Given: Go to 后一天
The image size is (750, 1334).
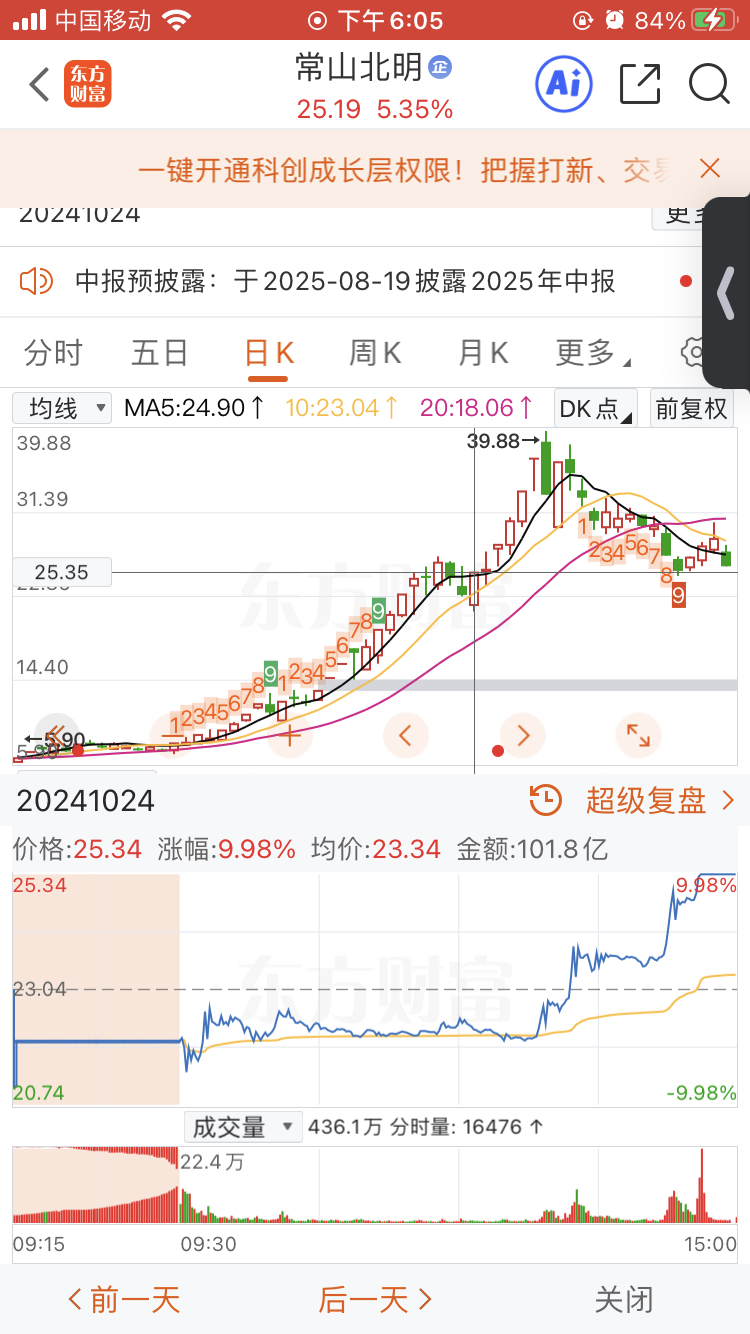Looking at the screenshot, I should (x=375, y=1300).
